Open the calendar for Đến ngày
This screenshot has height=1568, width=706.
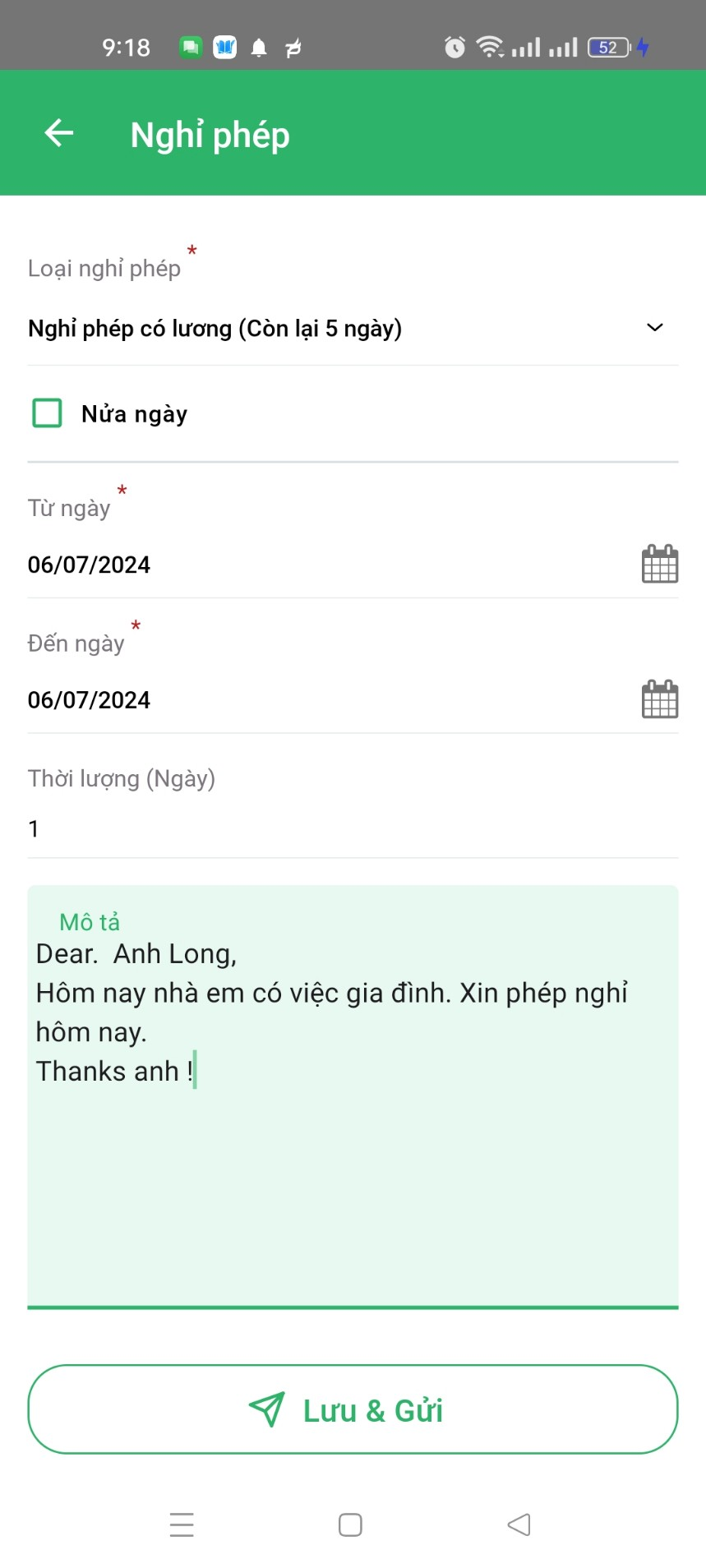pos(659,700)
